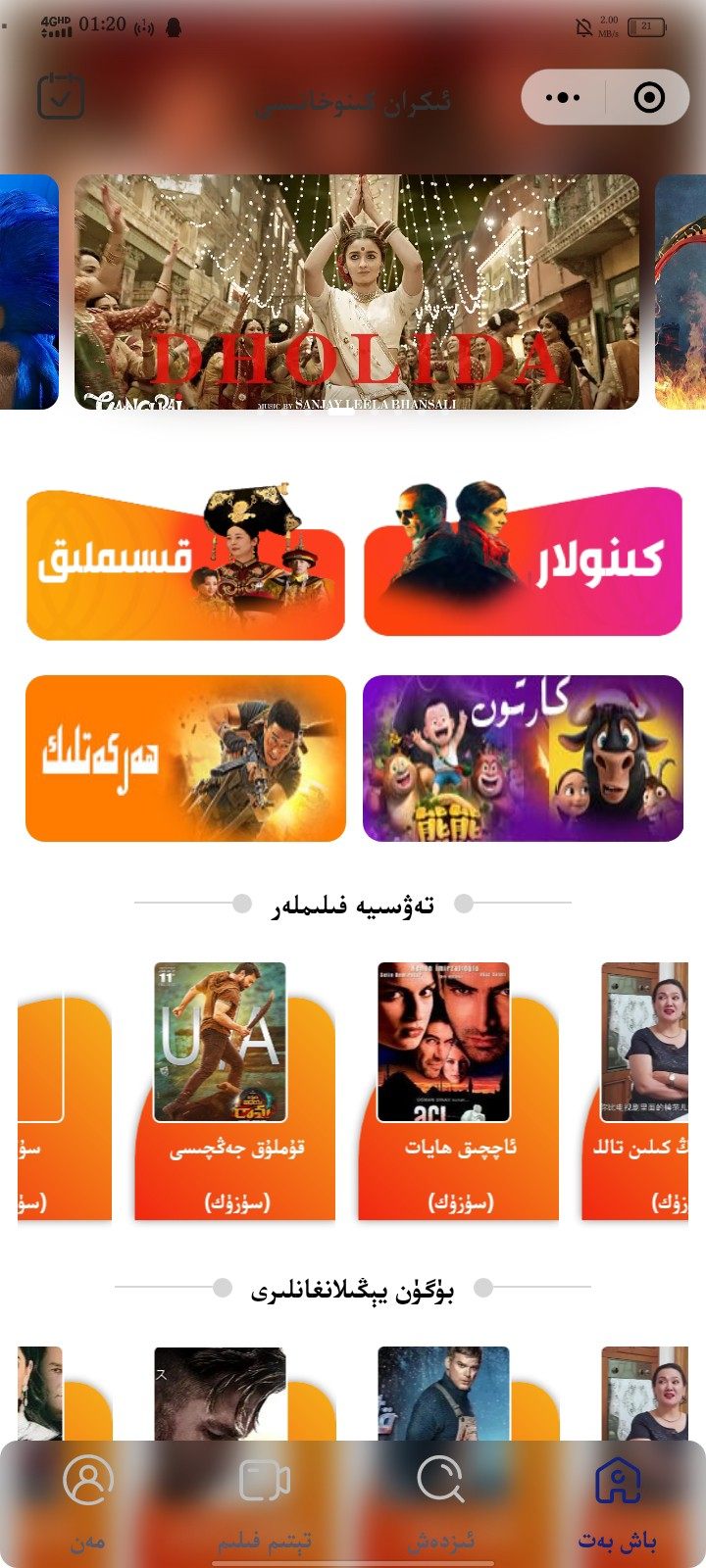
Task: Open the قىسىملىق series category
Action: [185, 563]
